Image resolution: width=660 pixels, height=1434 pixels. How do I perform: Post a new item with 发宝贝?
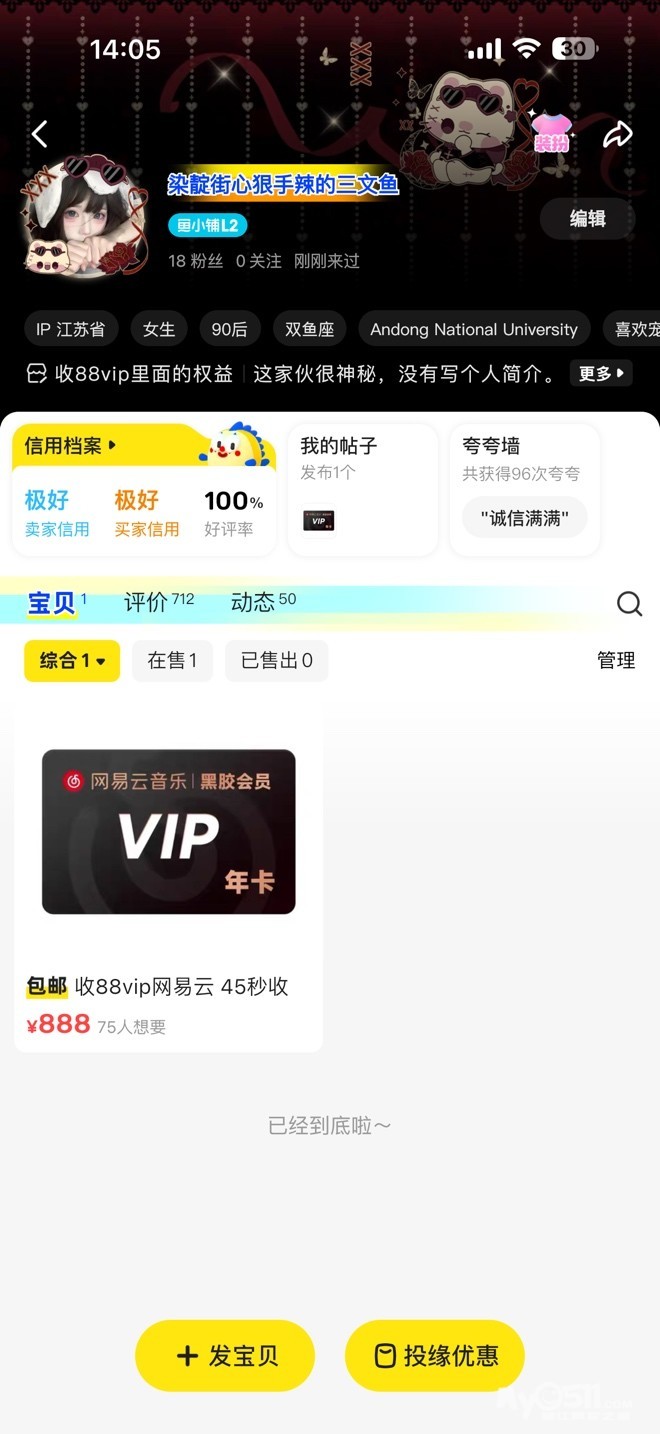click(225, 1356)
